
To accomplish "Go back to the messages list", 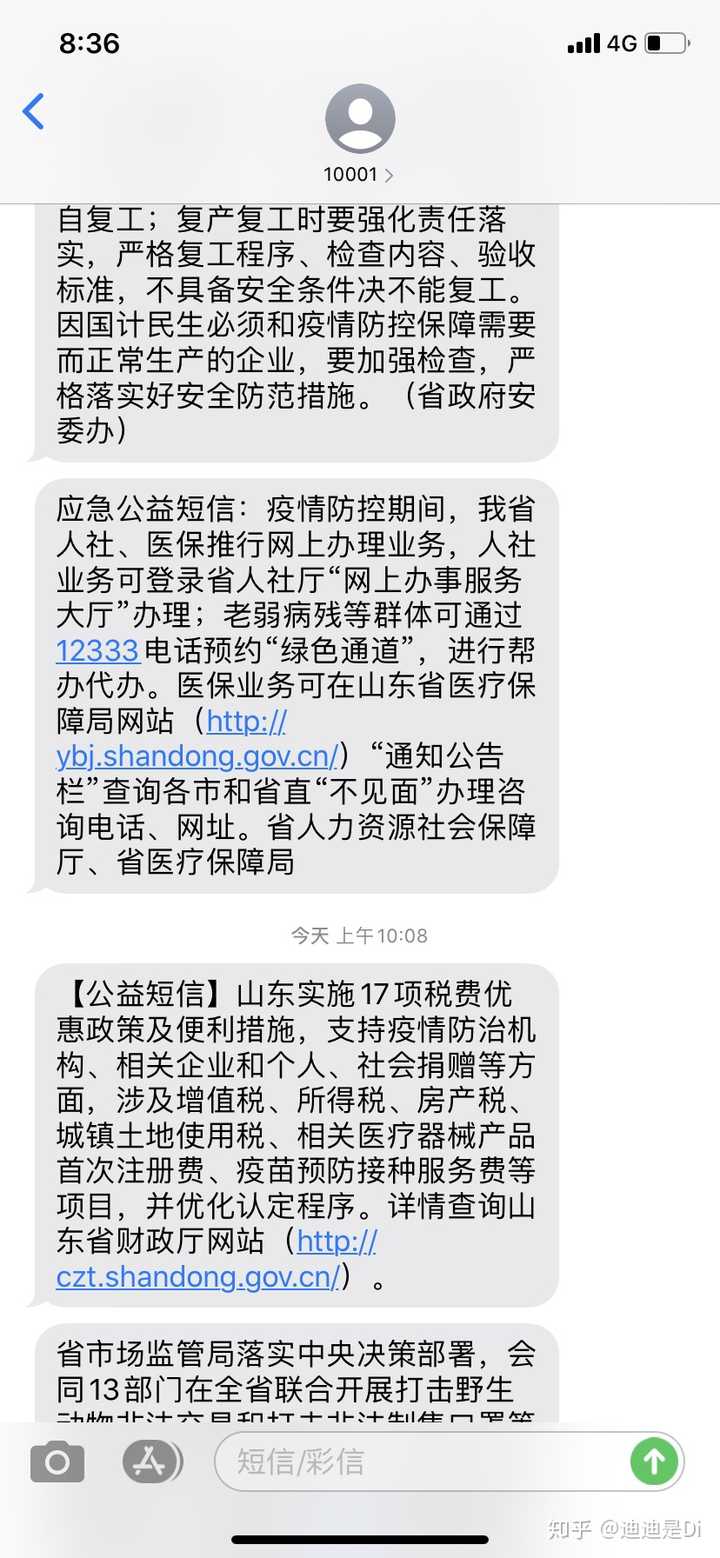I will click(34, 111).
